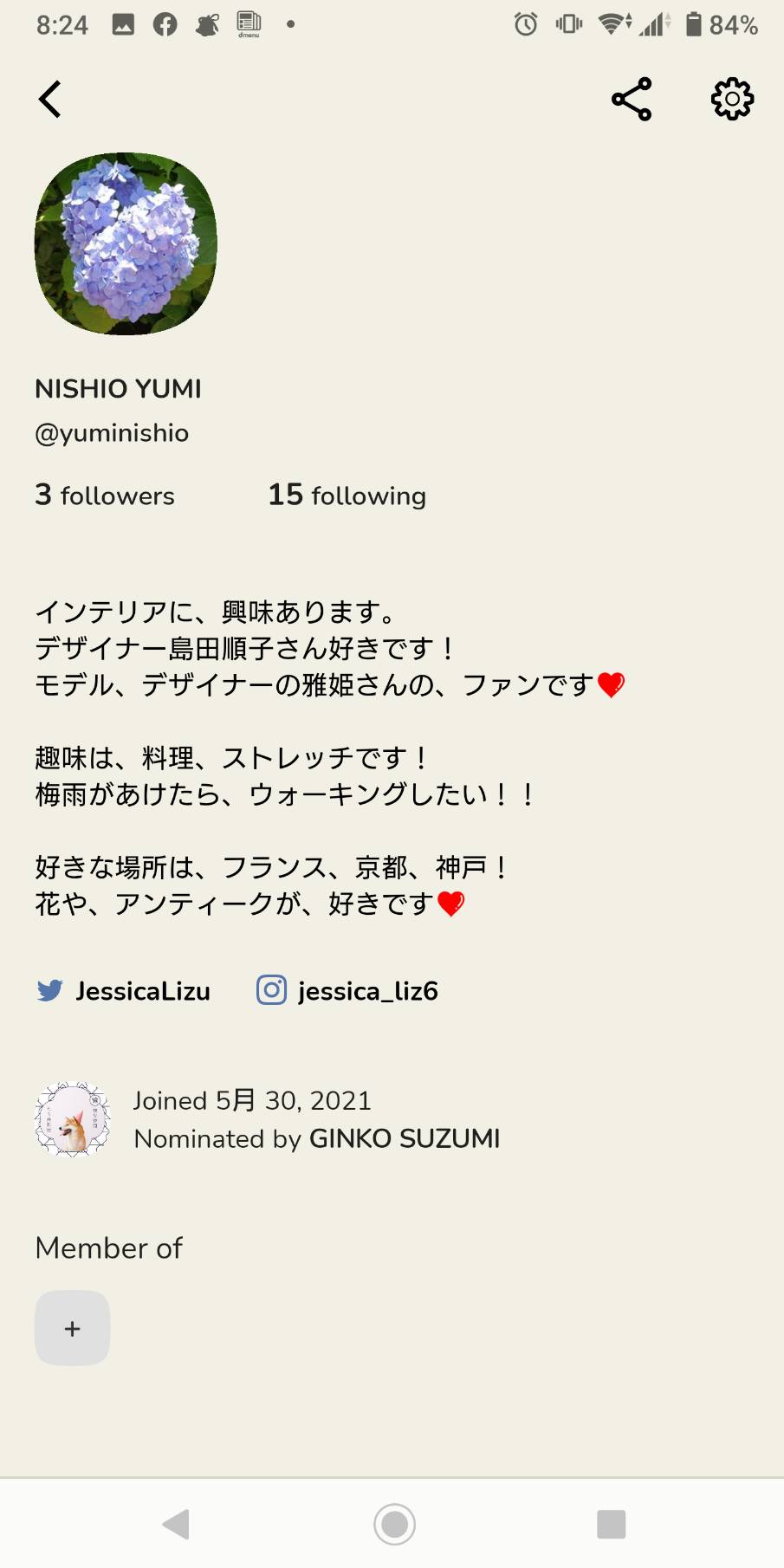Screen dimensions: 784x1568
Task: View the 3 followers list
Action: [x=105, y=495]
